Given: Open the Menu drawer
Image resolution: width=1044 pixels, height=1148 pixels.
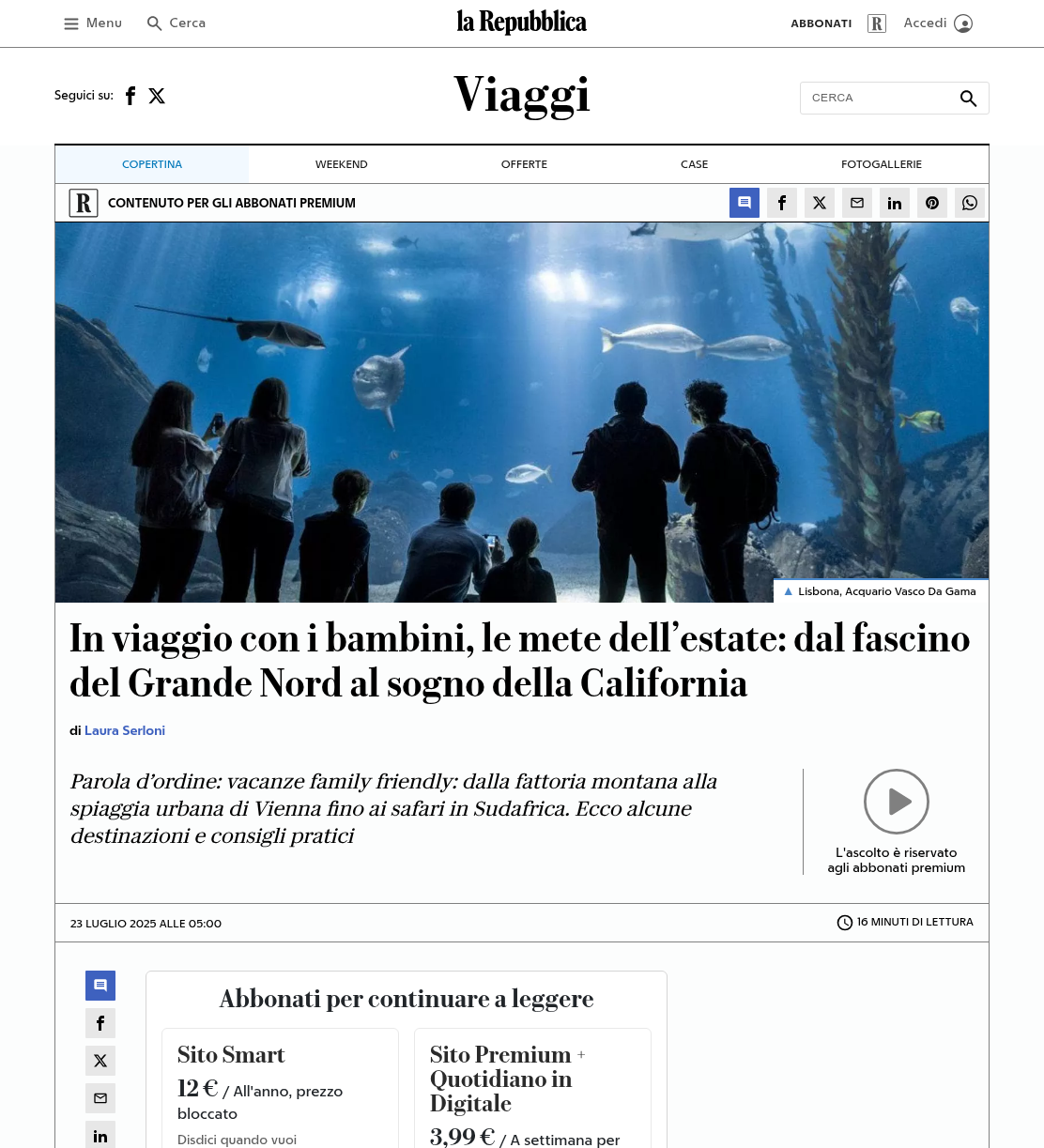Looking at the screenshot, I should pyautogui.click(x=92, y=23).
